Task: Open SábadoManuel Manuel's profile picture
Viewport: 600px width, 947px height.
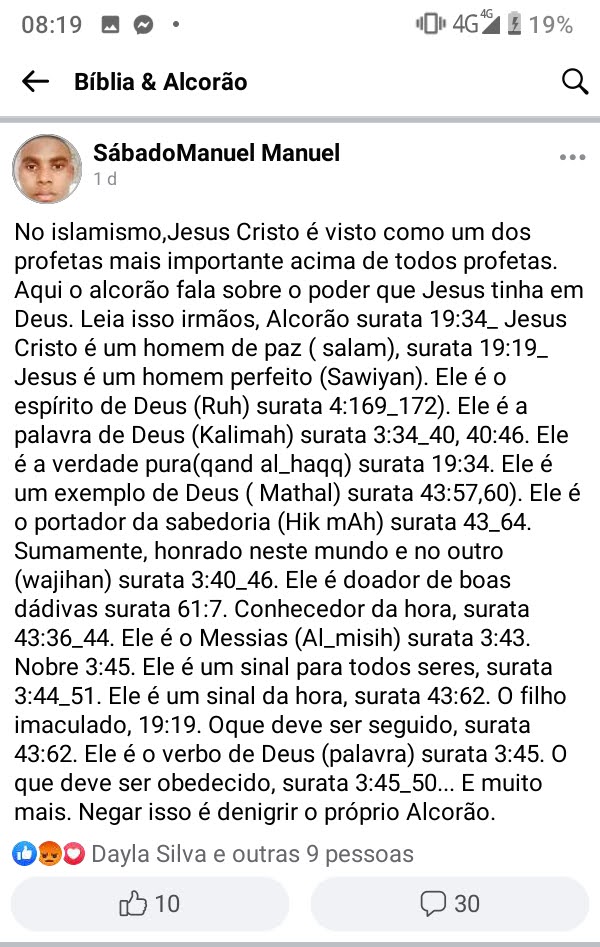Action: click(x=47, y=168)
